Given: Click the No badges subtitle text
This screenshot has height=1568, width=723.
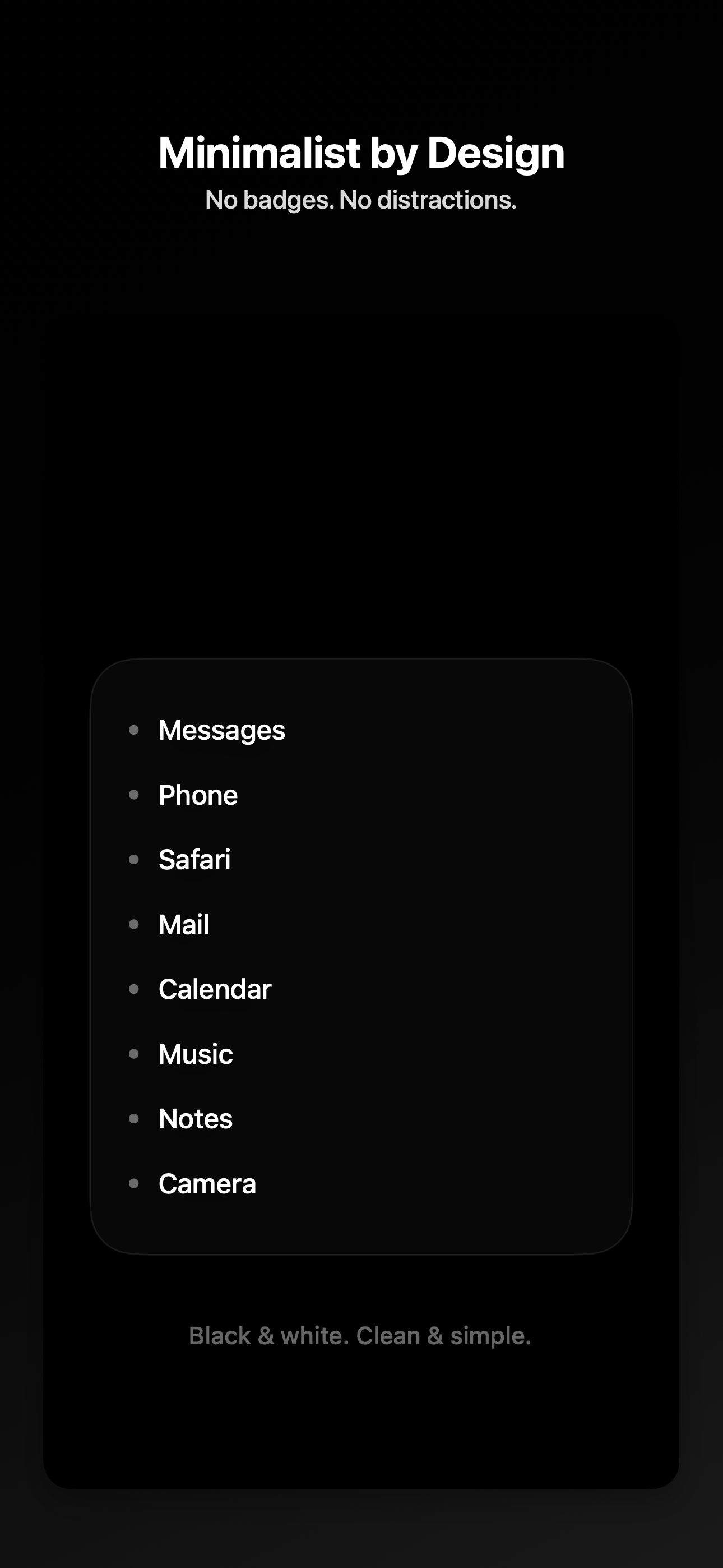Looking at the screenshot, I should pyautogui.click(x=361, y=200).
